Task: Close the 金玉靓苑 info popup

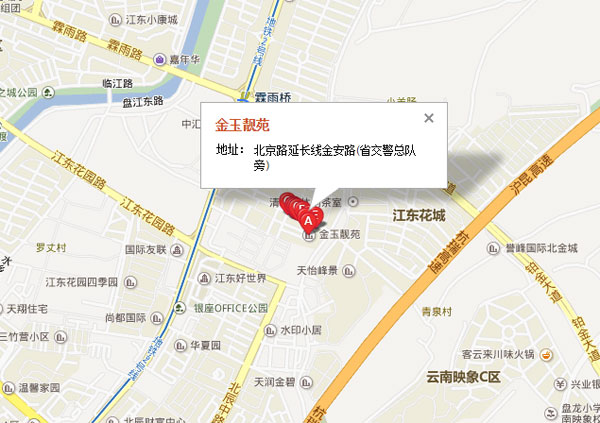Action: coord(429,118)
